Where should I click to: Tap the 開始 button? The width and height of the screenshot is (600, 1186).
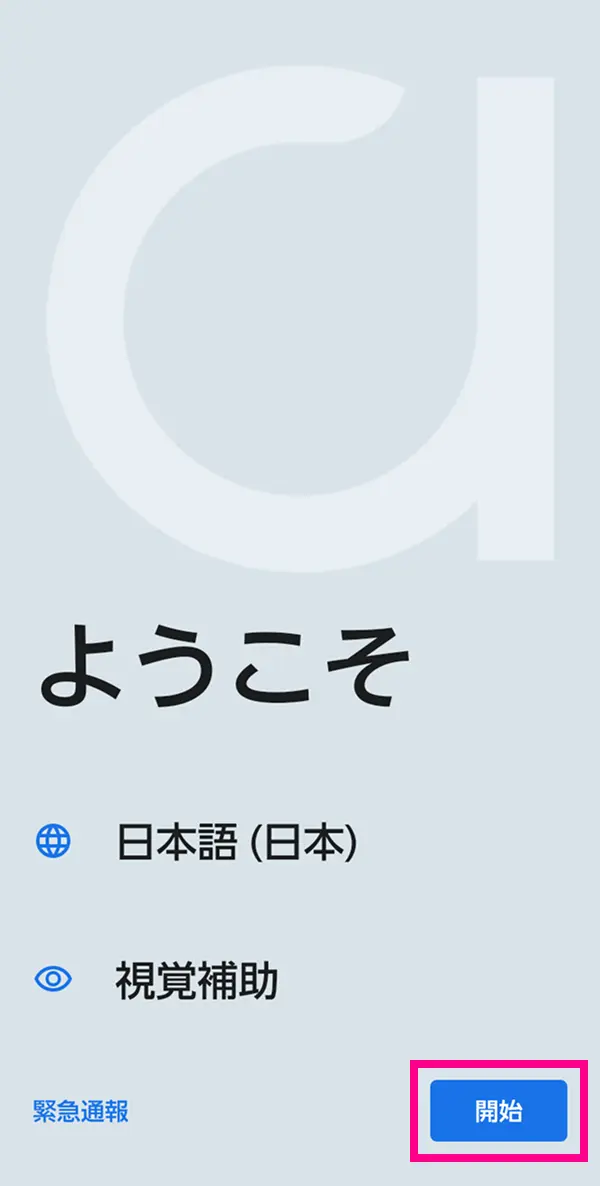point(498,1110)
